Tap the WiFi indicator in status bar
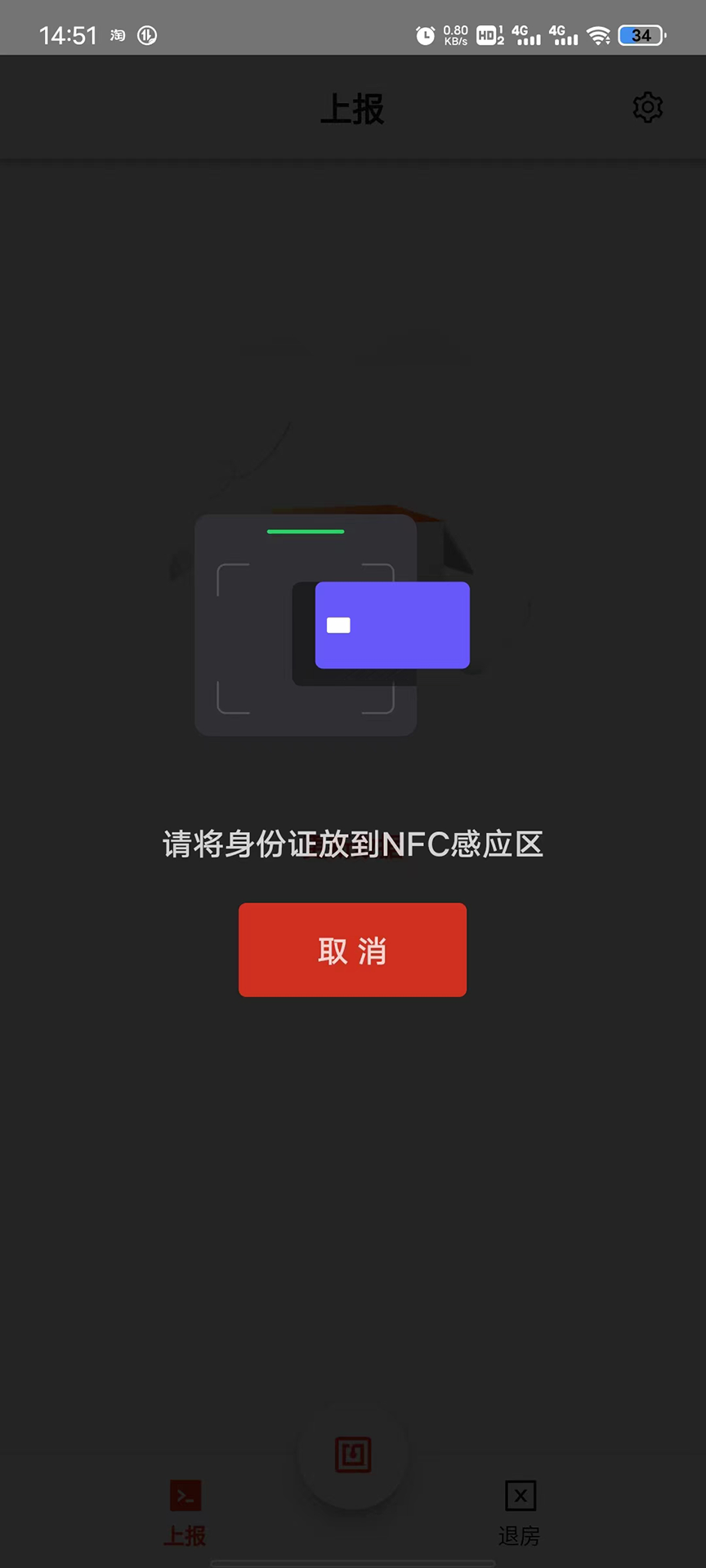The height and width of the screenshot is (1568, 706). coord(599,35)
